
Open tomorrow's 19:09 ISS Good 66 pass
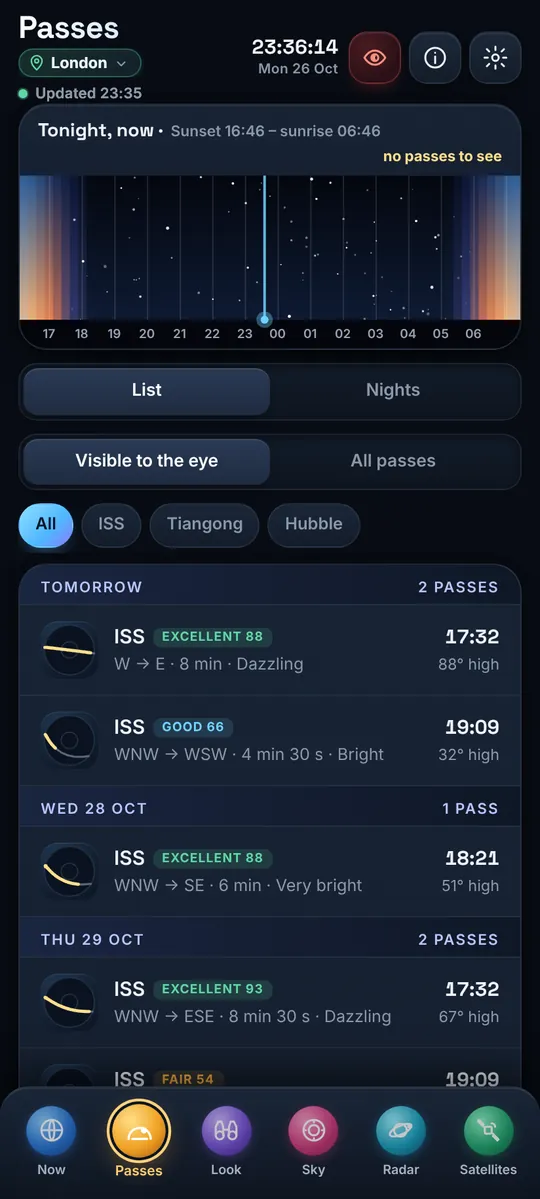tap(270, 740)
